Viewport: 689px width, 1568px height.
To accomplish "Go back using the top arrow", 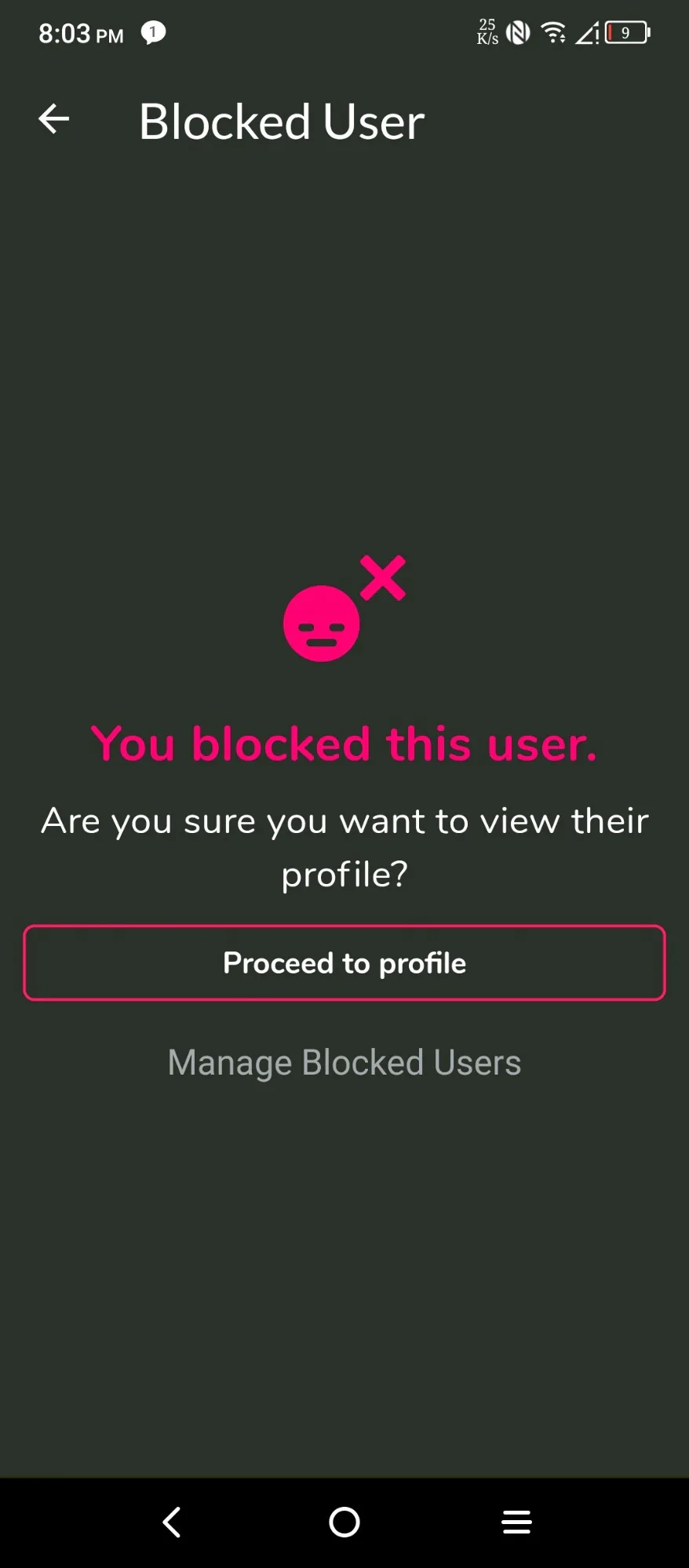I will [x=54, y=119].
